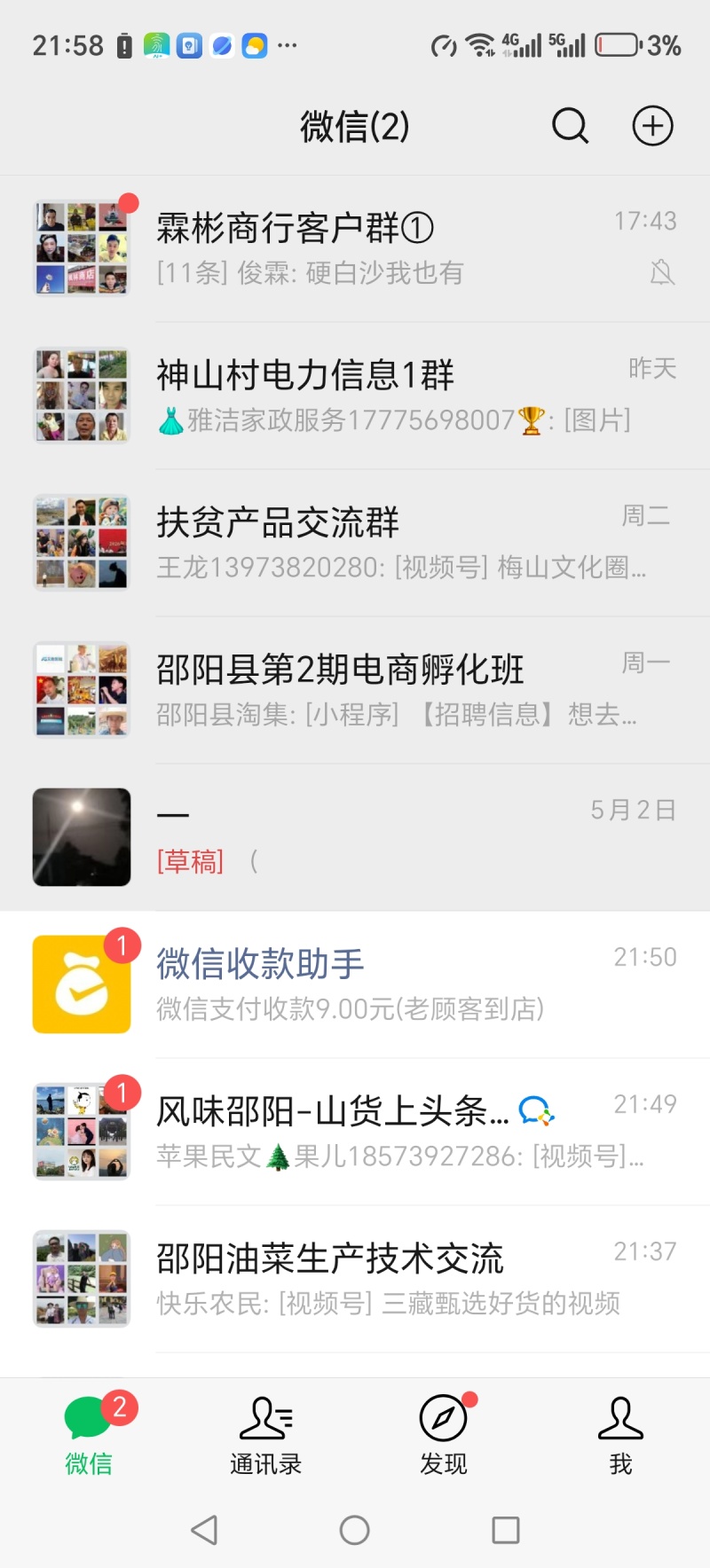The height and width of the screenshot is (1568, 710).
Task: Tap the system back button
Action: click(204, 1530)
